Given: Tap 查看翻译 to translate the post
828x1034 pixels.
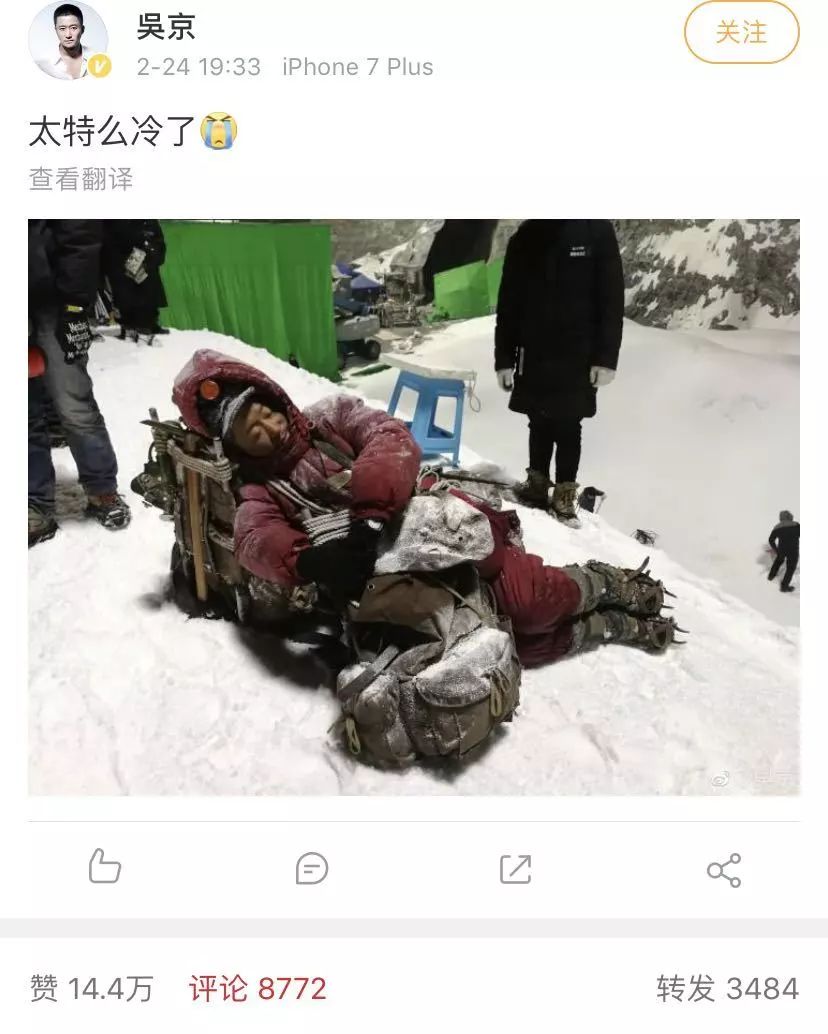Looking at the screenshot, I should click(x=81, y=179).
